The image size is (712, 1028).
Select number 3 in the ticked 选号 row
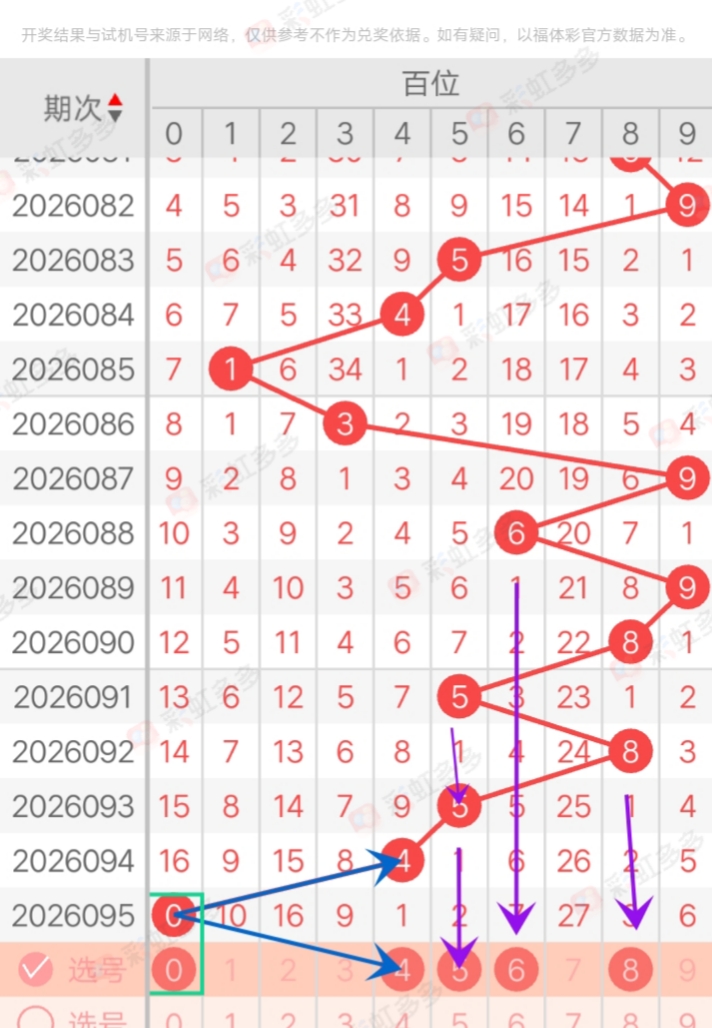pyautogui.click(x=345, y=968)
